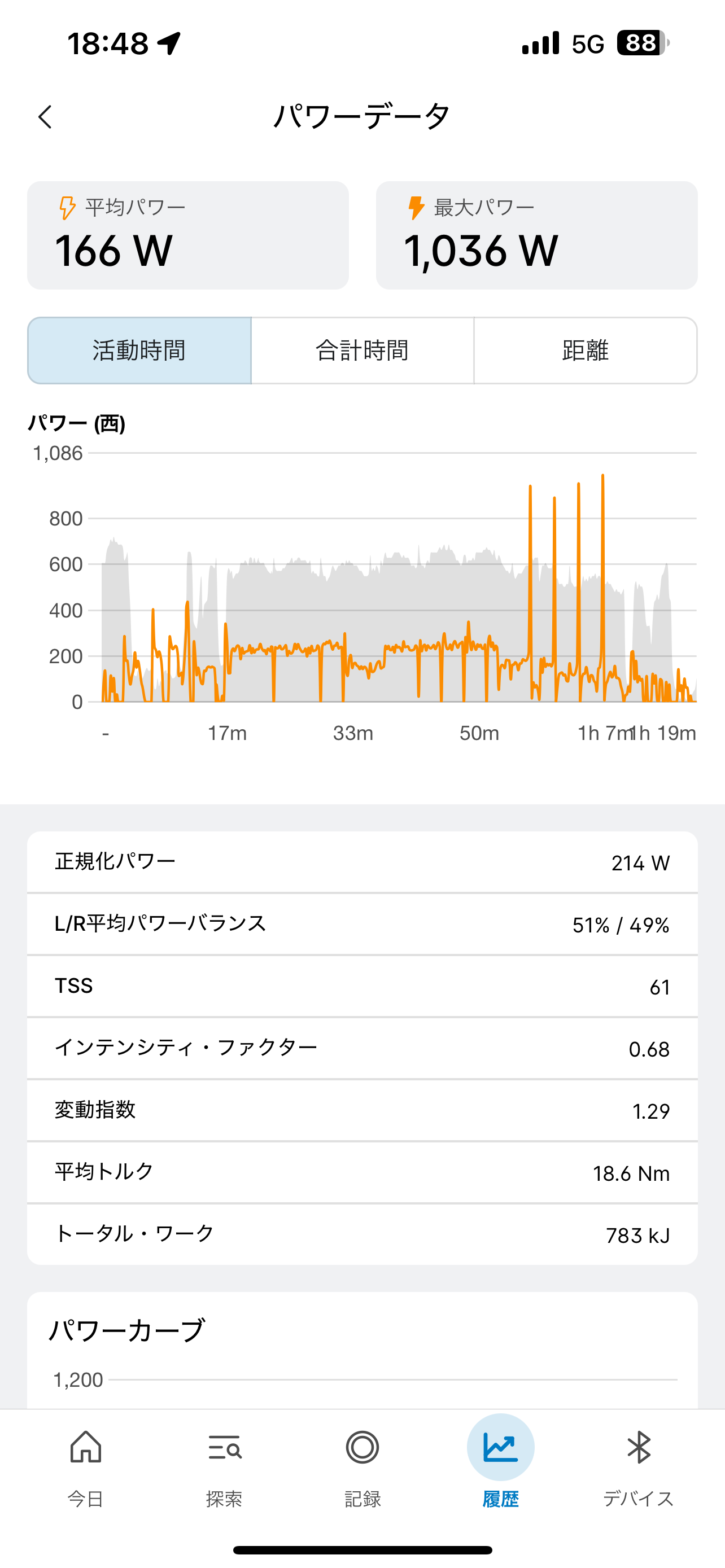Open the 探索 tab
The width and height of the screenshot is (725, 1568).
224,1468
